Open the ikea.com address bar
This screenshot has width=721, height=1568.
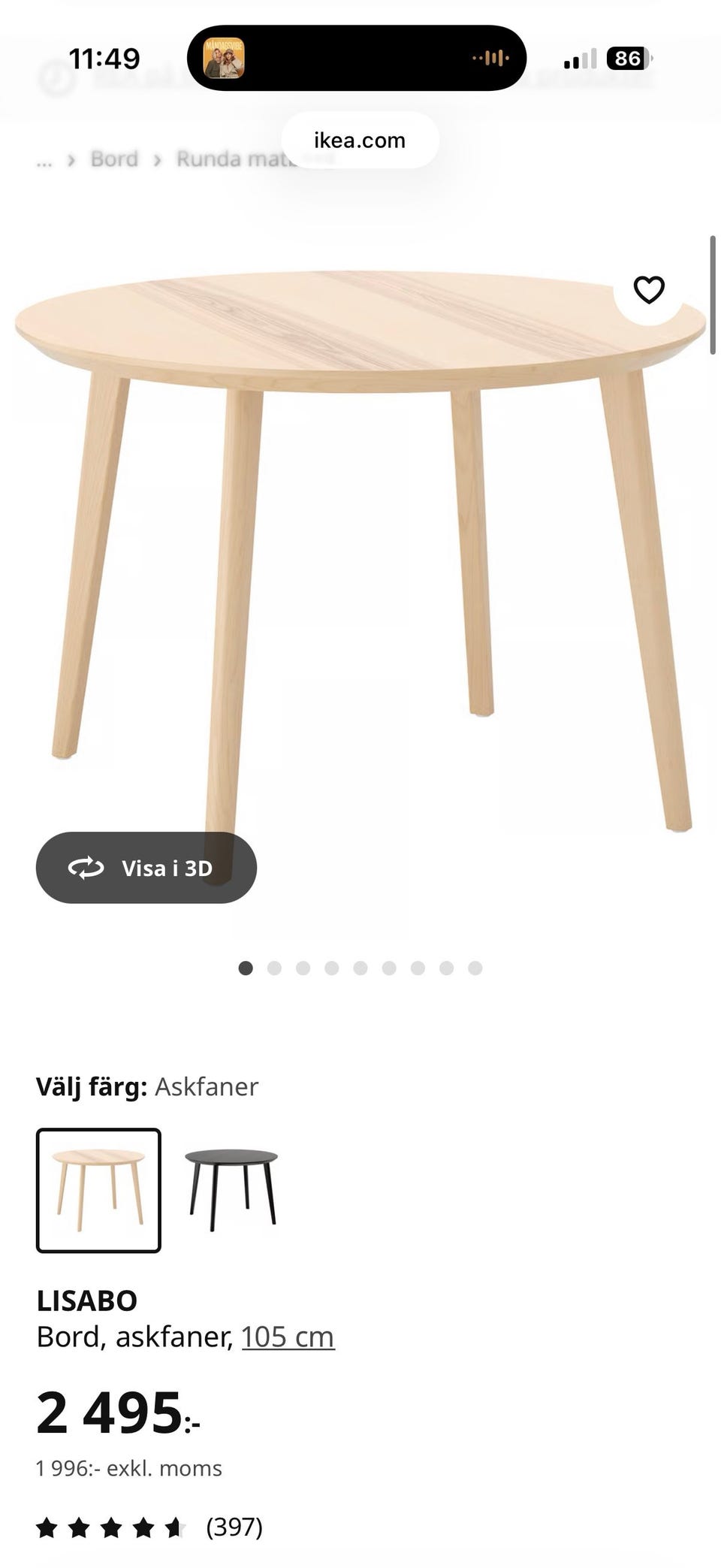click(359, 140)
